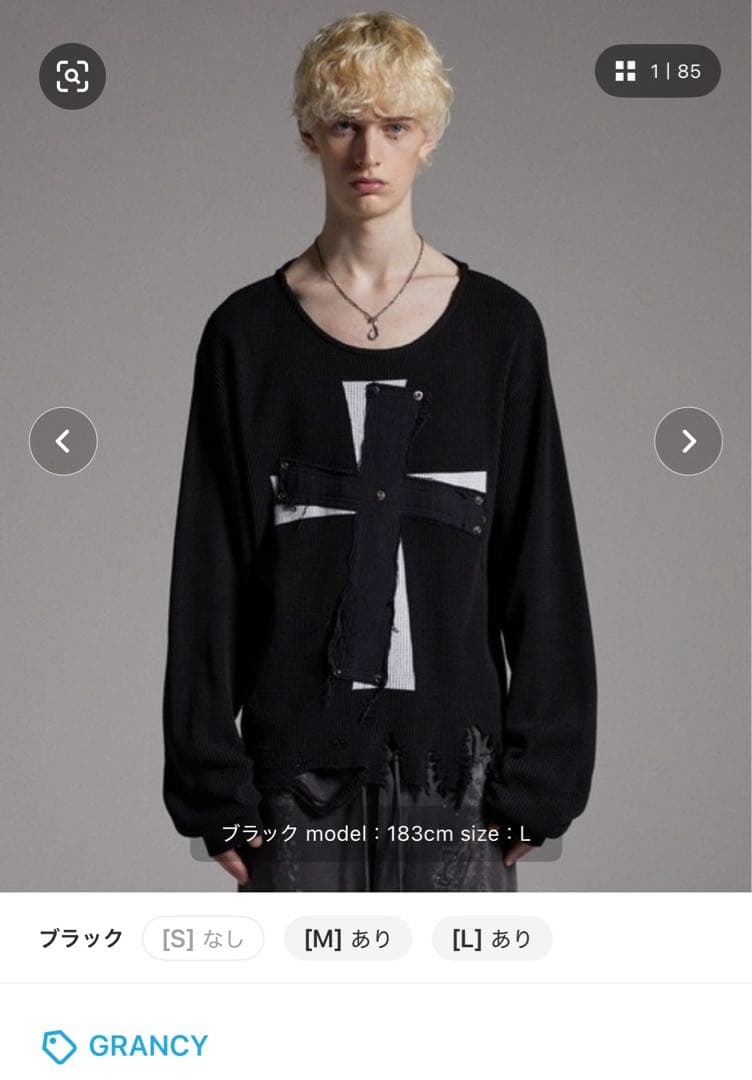
Task: Show the next product photo
Action: pos(688,441)
